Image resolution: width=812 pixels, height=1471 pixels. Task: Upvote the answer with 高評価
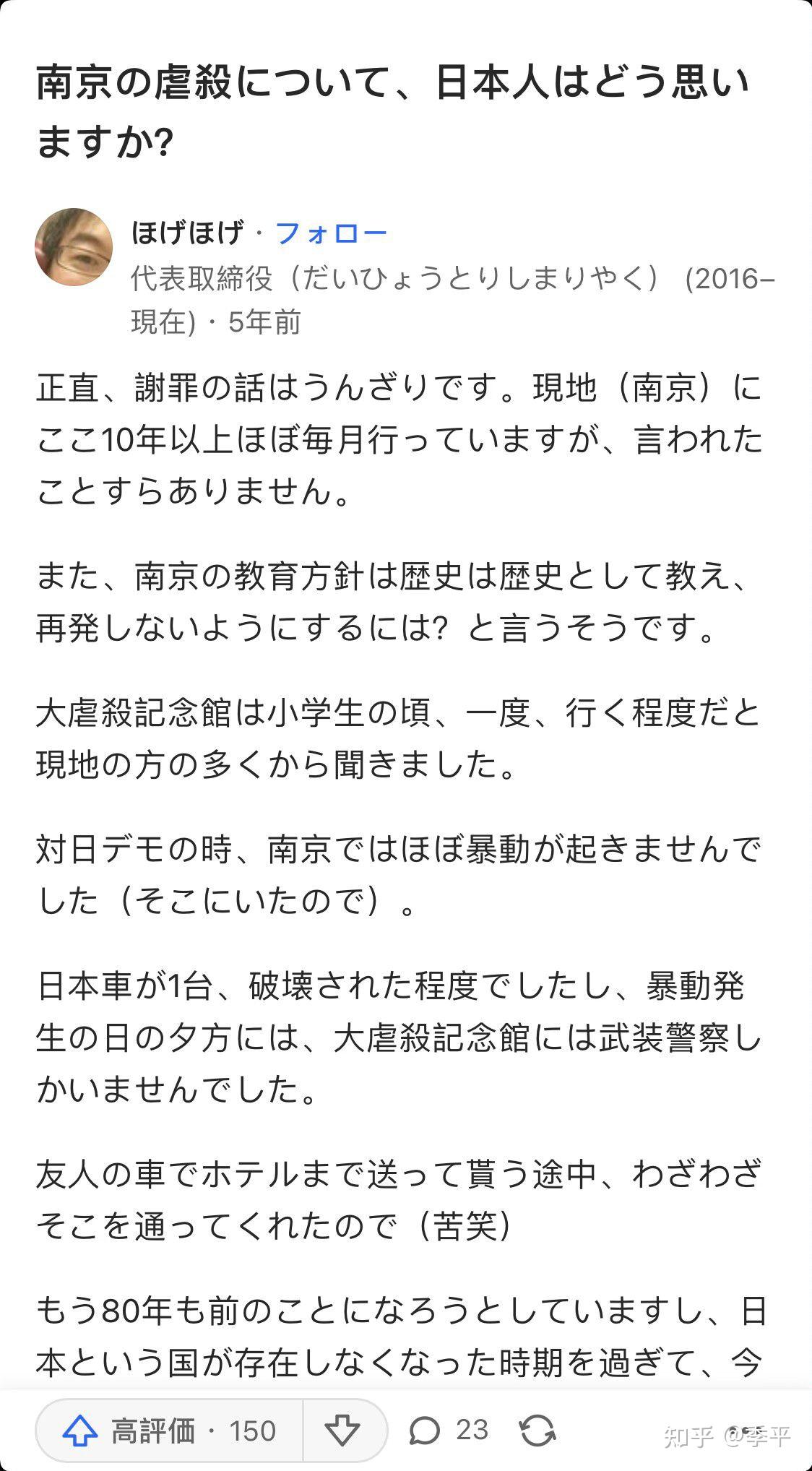[x=169, y=1430]
